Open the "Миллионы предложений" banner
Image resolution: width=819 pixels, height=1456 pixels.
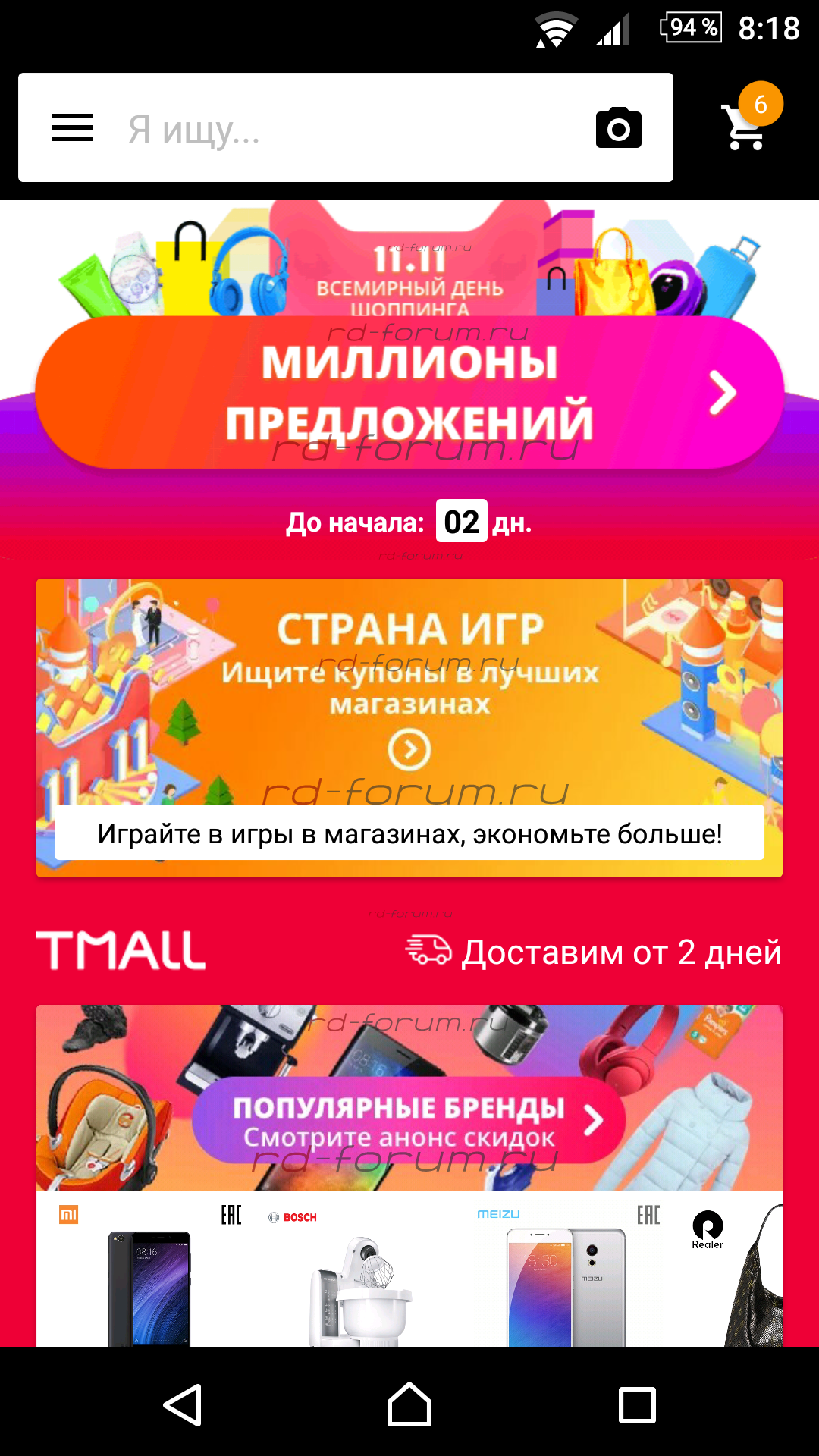coord(409,392)
